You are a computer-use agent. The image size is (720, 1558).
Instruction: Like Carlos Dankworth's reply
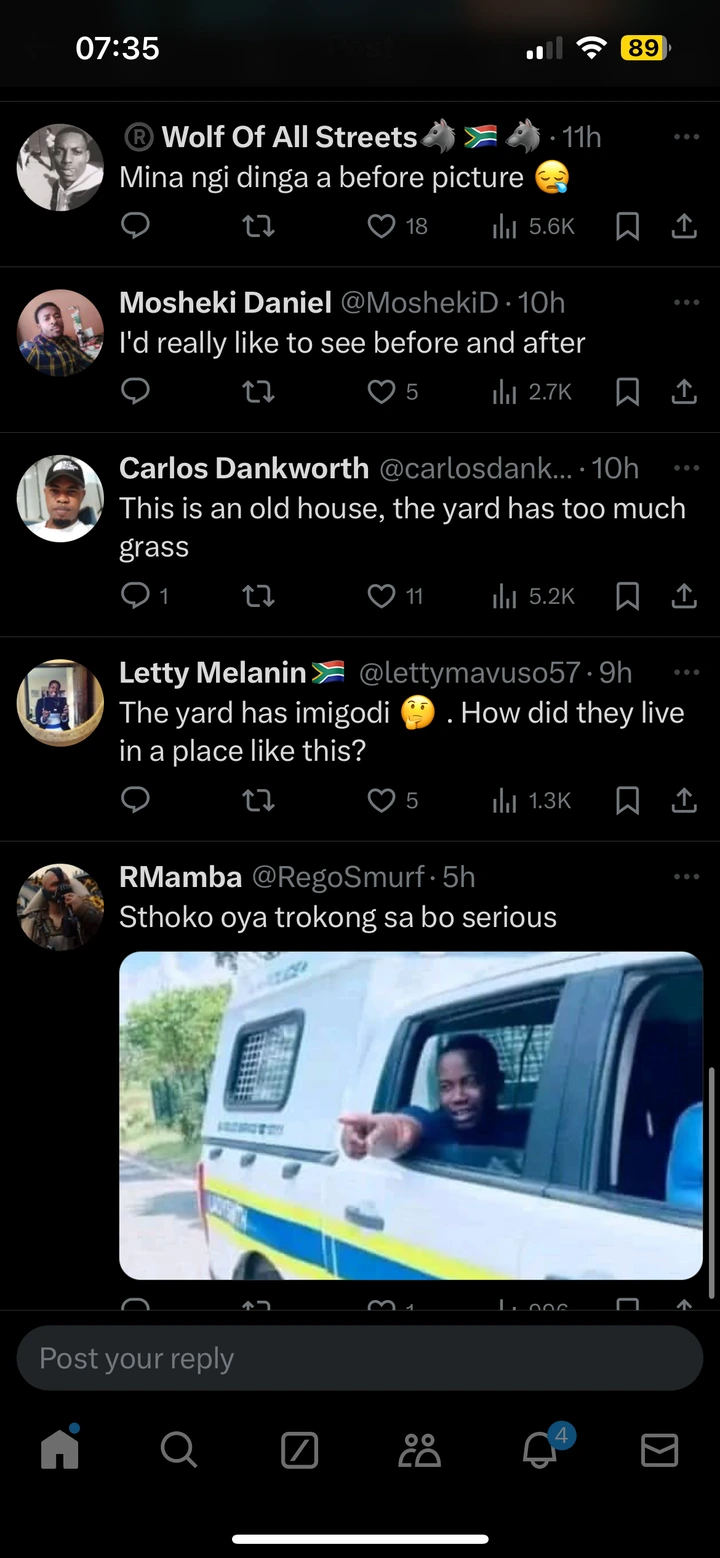tap(381, 596)
